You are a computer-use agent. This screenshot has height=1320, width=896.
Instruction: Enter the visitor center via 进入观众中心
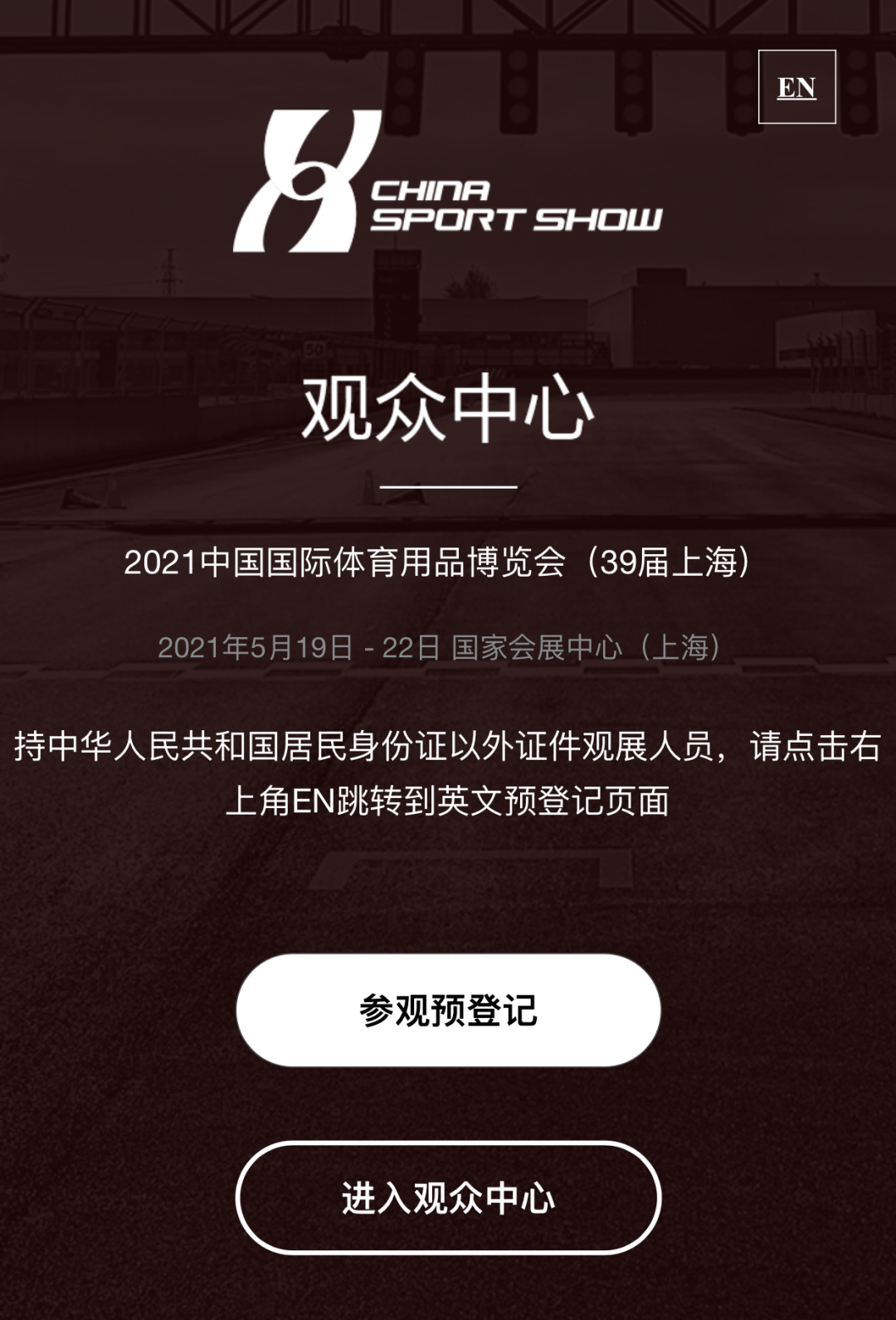(448, 1197)
